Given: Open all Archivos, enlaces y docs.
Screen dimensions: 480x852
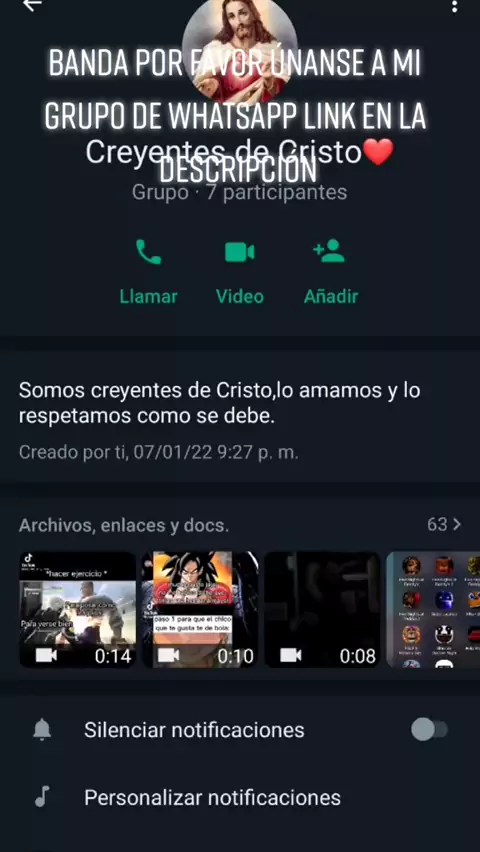Looking at the screenshot, I should click(240, 525).
